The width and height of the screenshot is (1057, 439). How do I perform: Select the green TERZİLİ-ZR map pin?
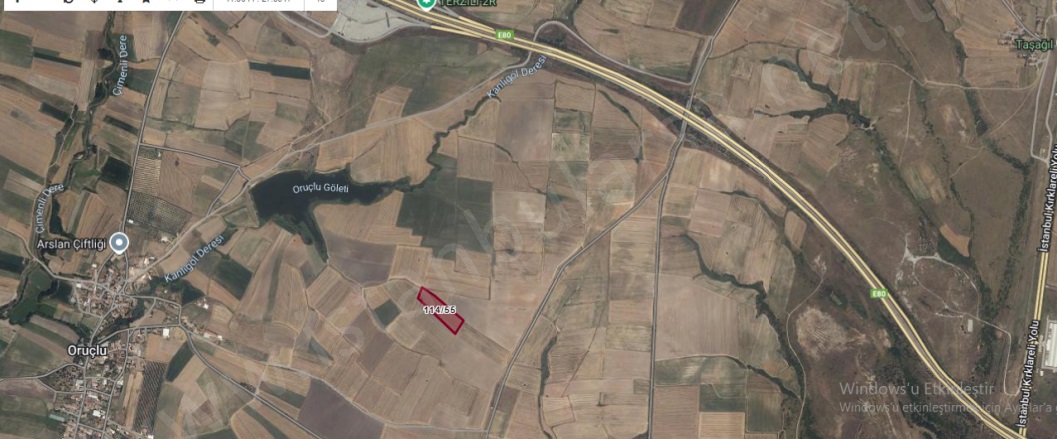(427, 4)
